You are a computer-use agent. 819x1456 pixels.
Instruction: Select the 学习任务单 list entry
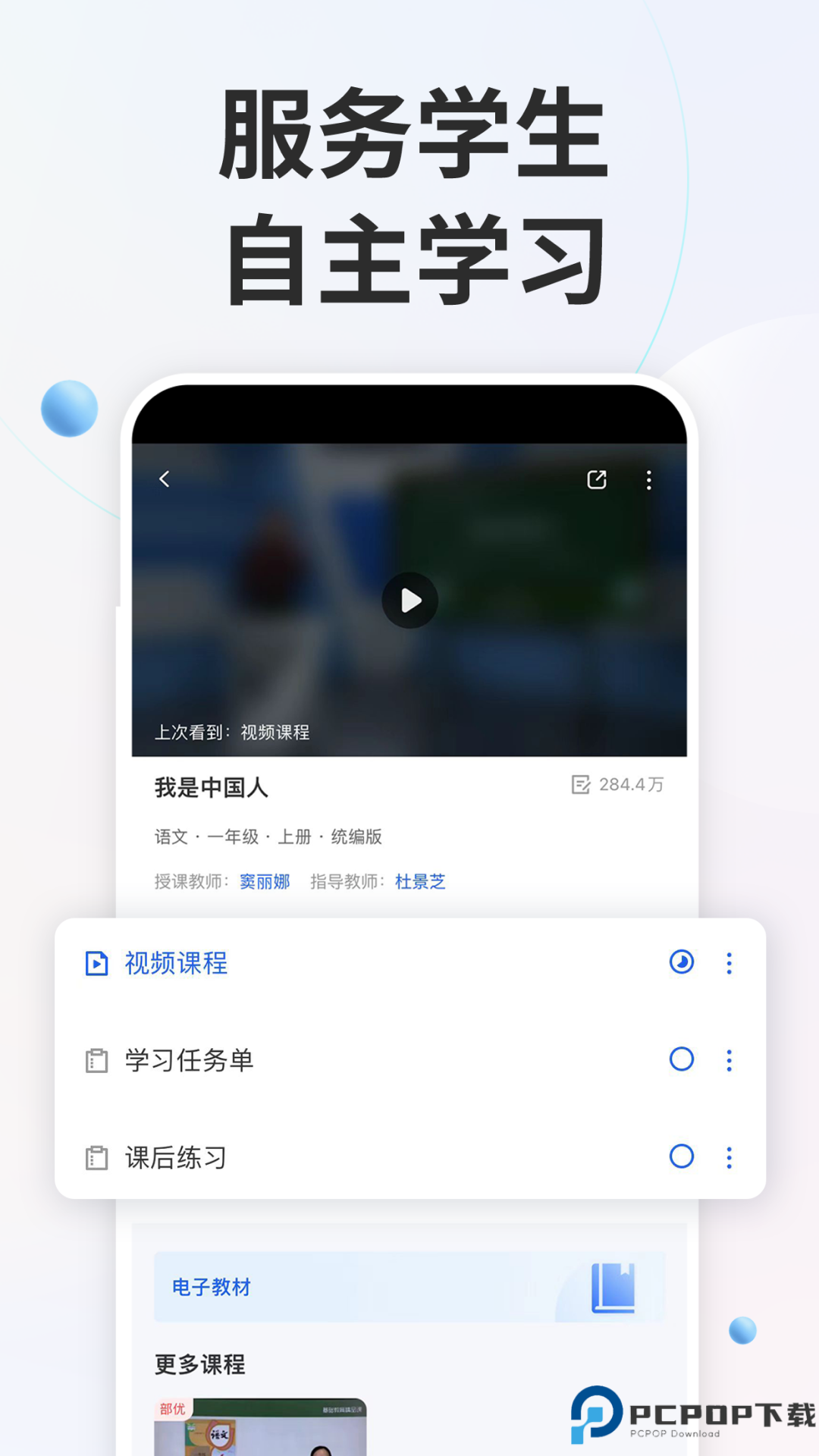coord(190,1061)
